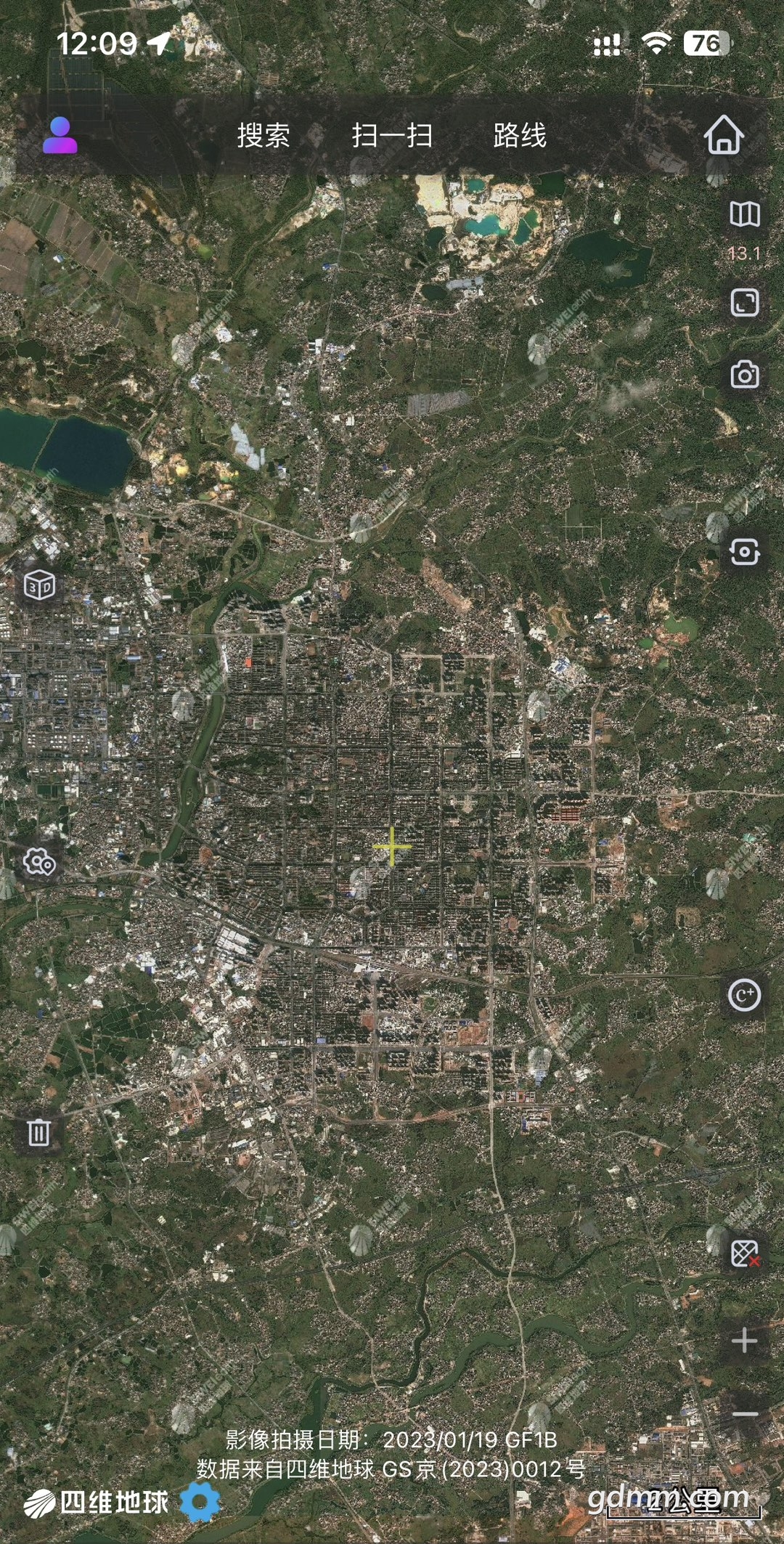
Task: Tap 扫一扫 to scan
Action: [392, 135]
